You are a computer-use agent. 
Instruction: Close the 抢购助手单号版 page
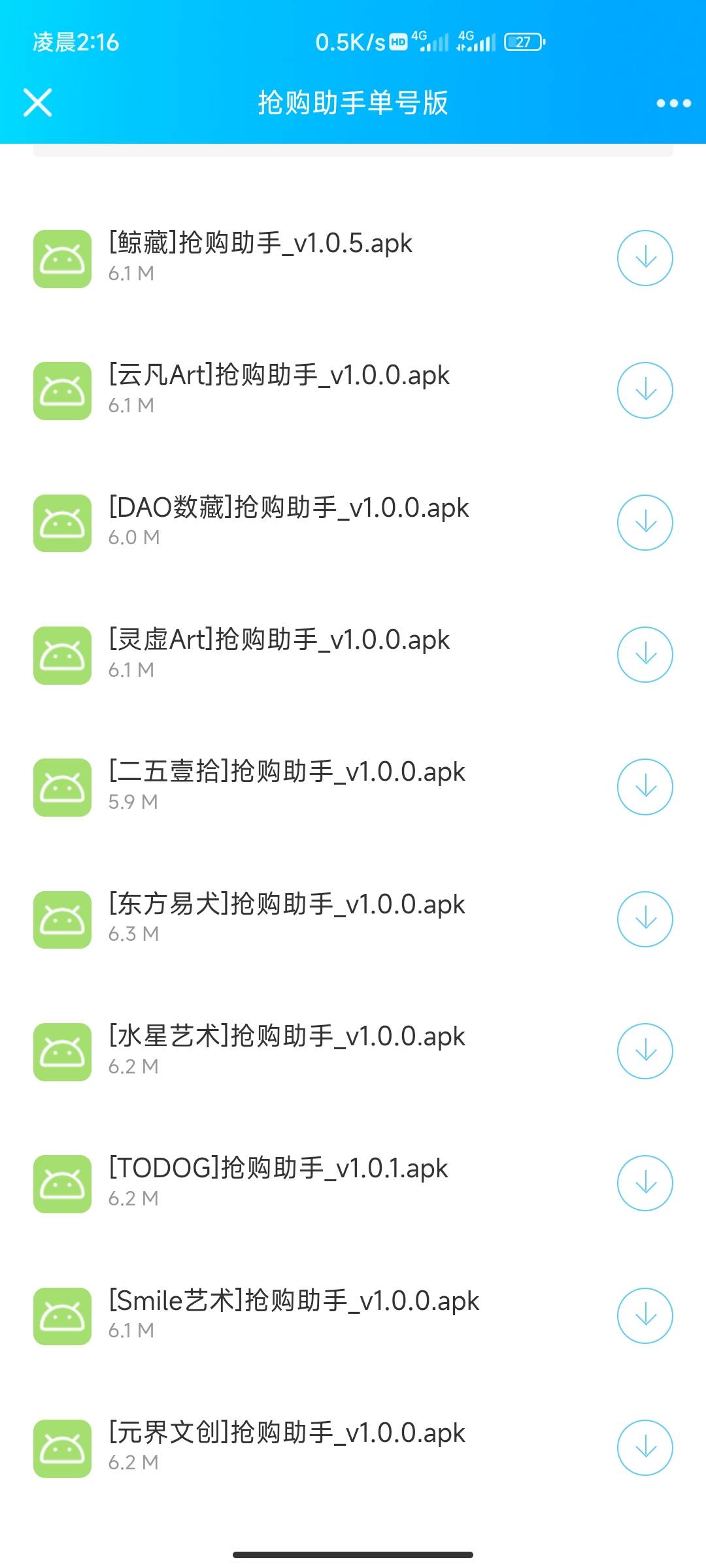(x=37, y=103)
